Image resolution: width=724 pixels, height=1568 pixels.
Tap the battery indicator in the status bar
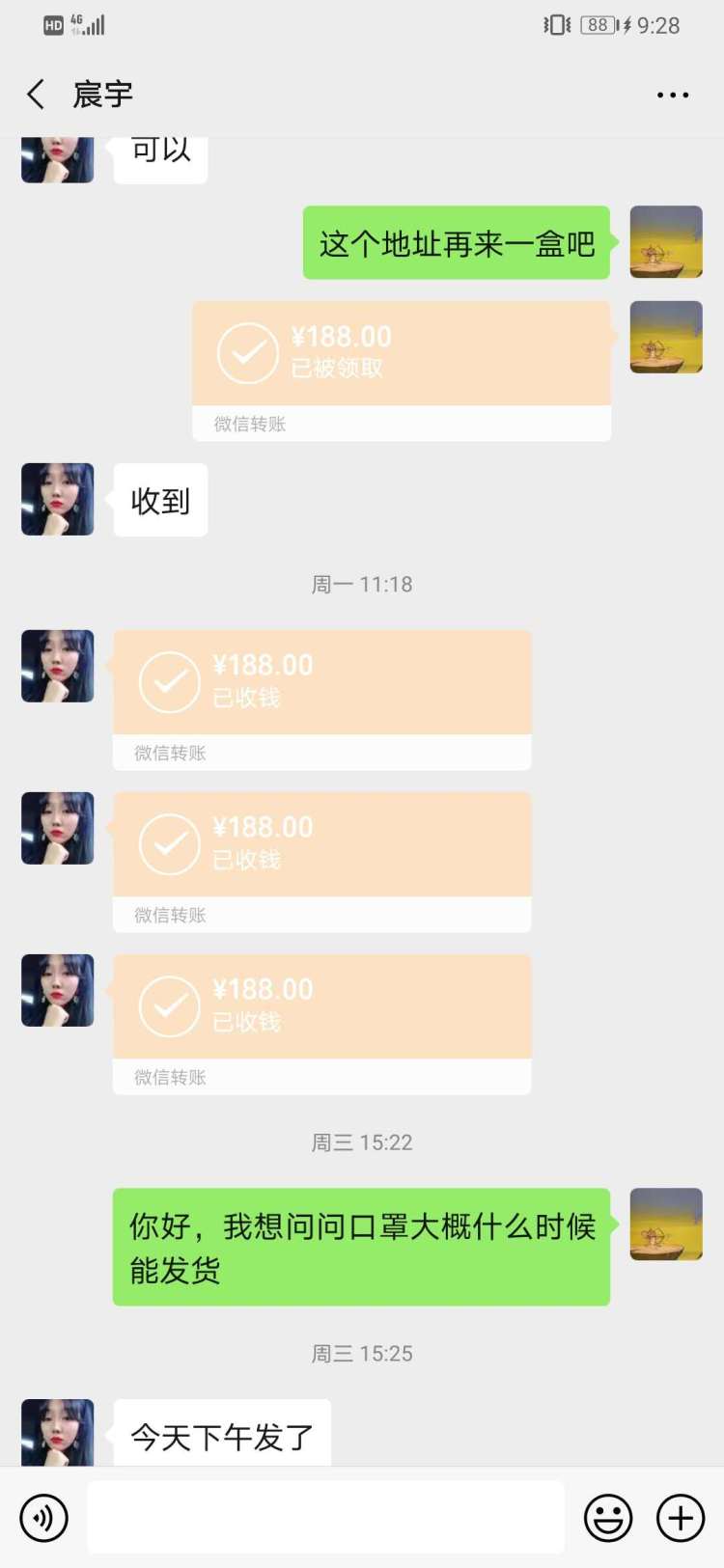click(x=598, y=25)
